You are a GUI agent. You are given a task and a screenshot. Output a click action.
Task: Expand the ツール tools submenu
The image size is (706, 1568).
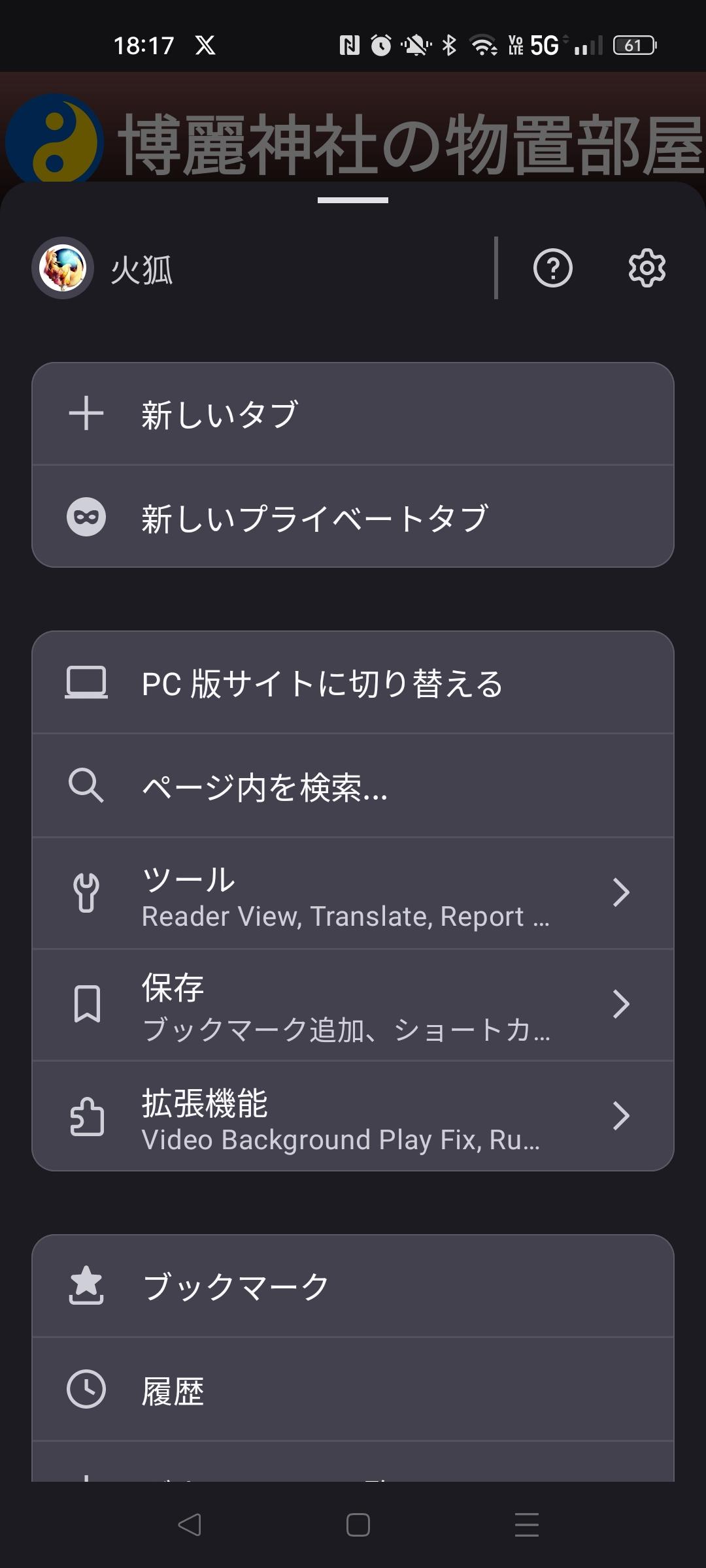[x=353, y=894]
